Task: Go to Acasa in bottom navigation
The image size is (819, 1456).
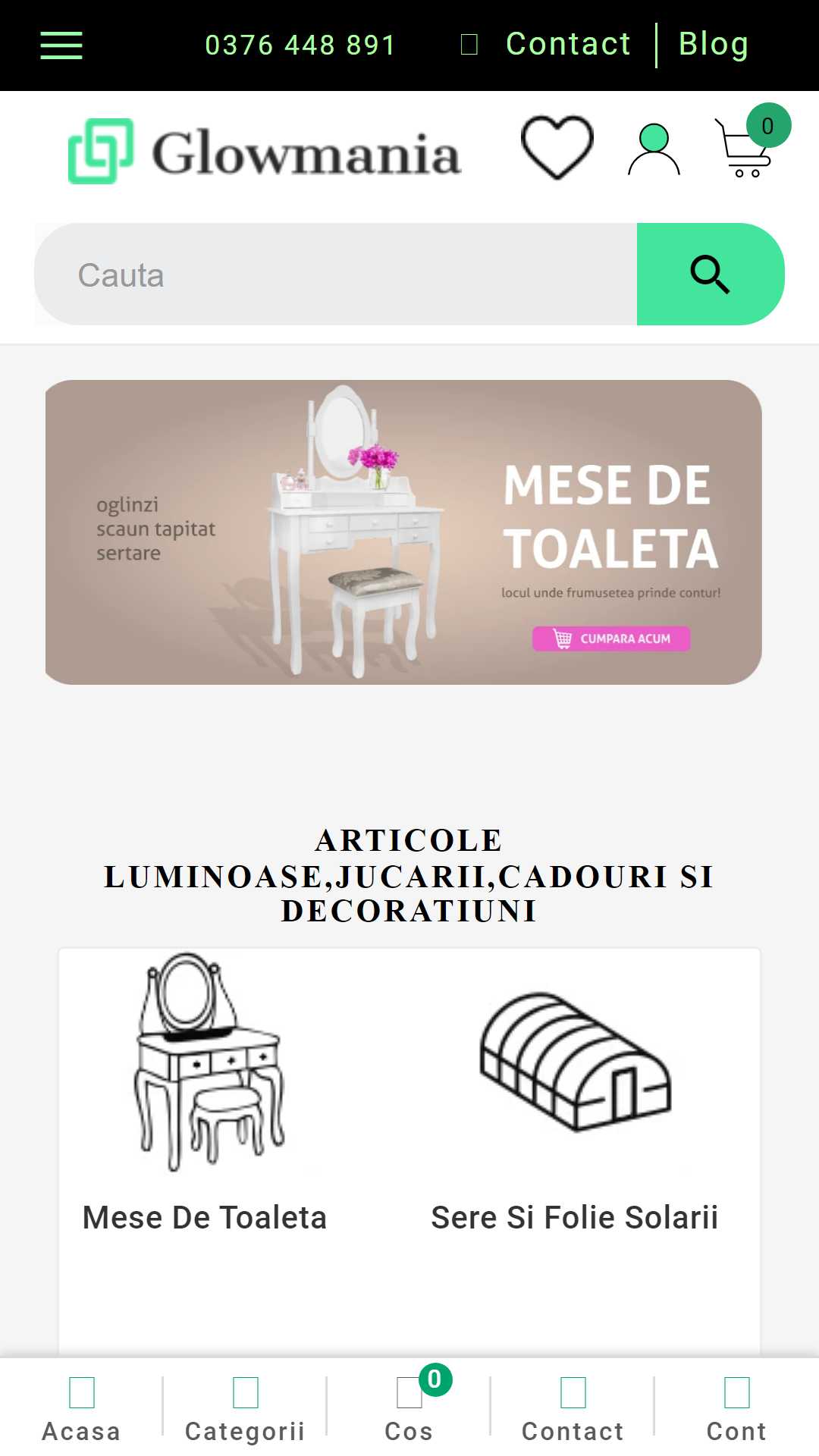Action: tap(82, 1409)
